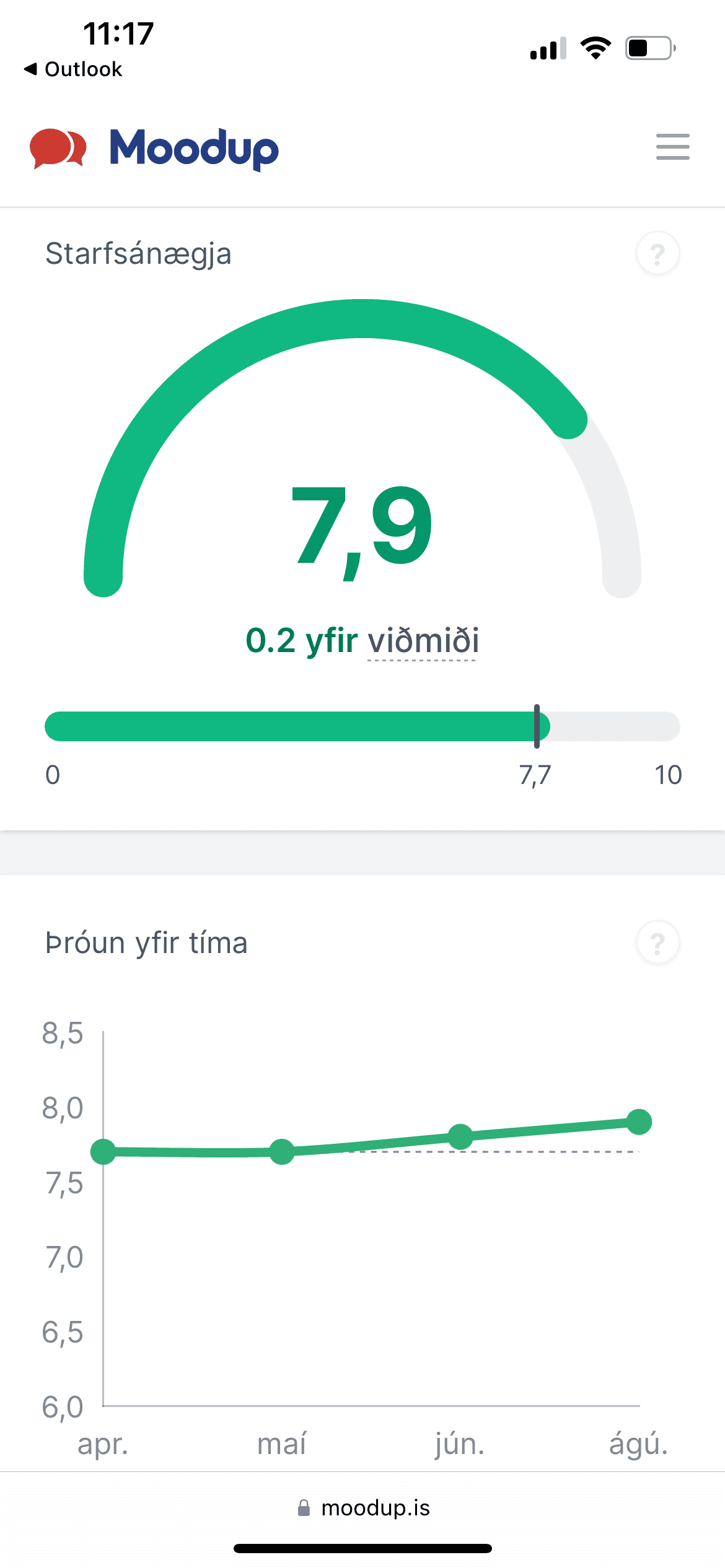Image resolution: width=725 pixels, height=1568 pixels.
Task: Select the maí data point on chart
Action: click(x=282, y=1152)
